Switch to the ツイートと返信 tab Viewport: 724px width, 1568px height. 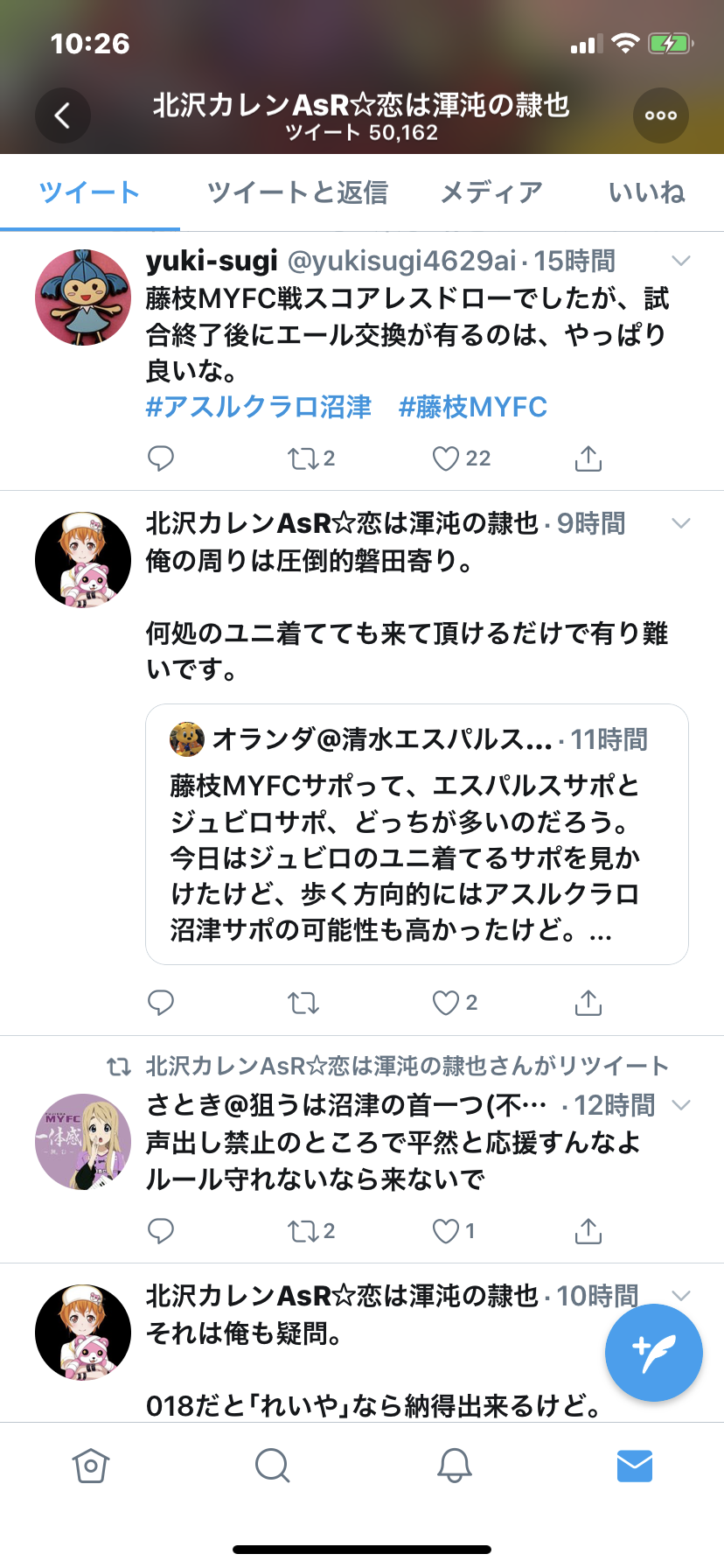click(x=297, y=192)
